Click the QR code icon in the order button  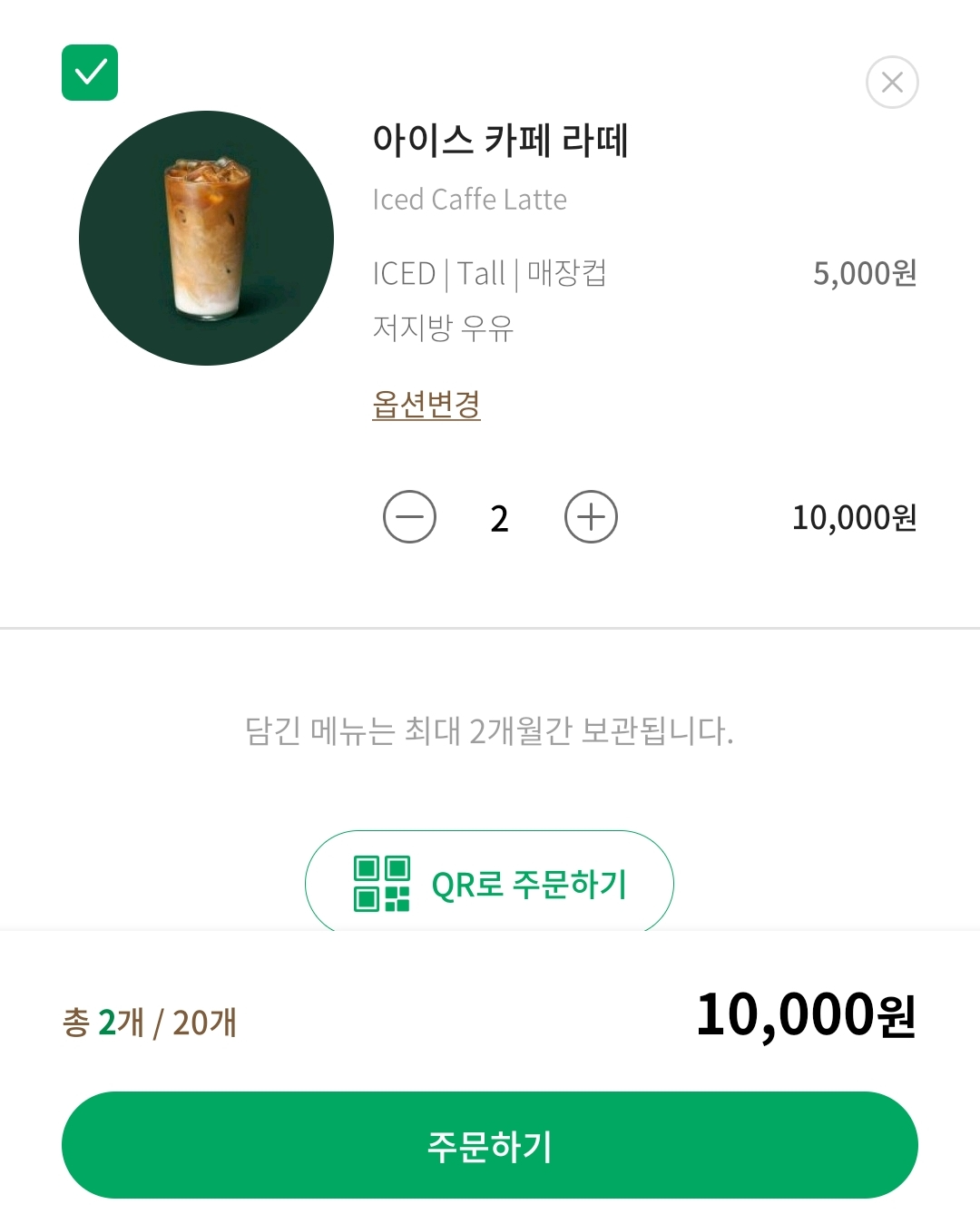(382, 882)
